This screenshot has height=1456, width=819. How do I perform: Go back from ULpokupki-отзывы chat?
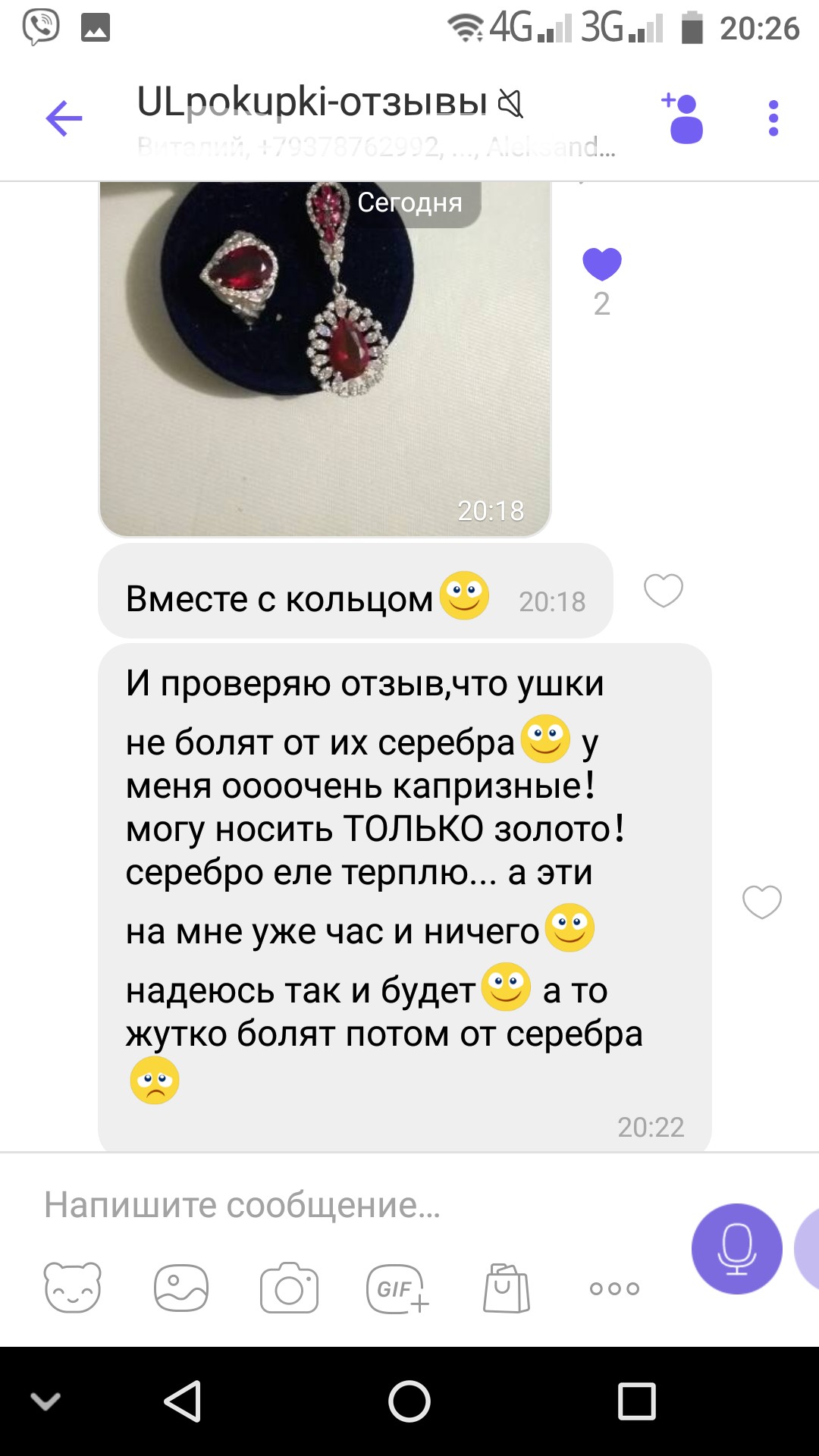64,118
